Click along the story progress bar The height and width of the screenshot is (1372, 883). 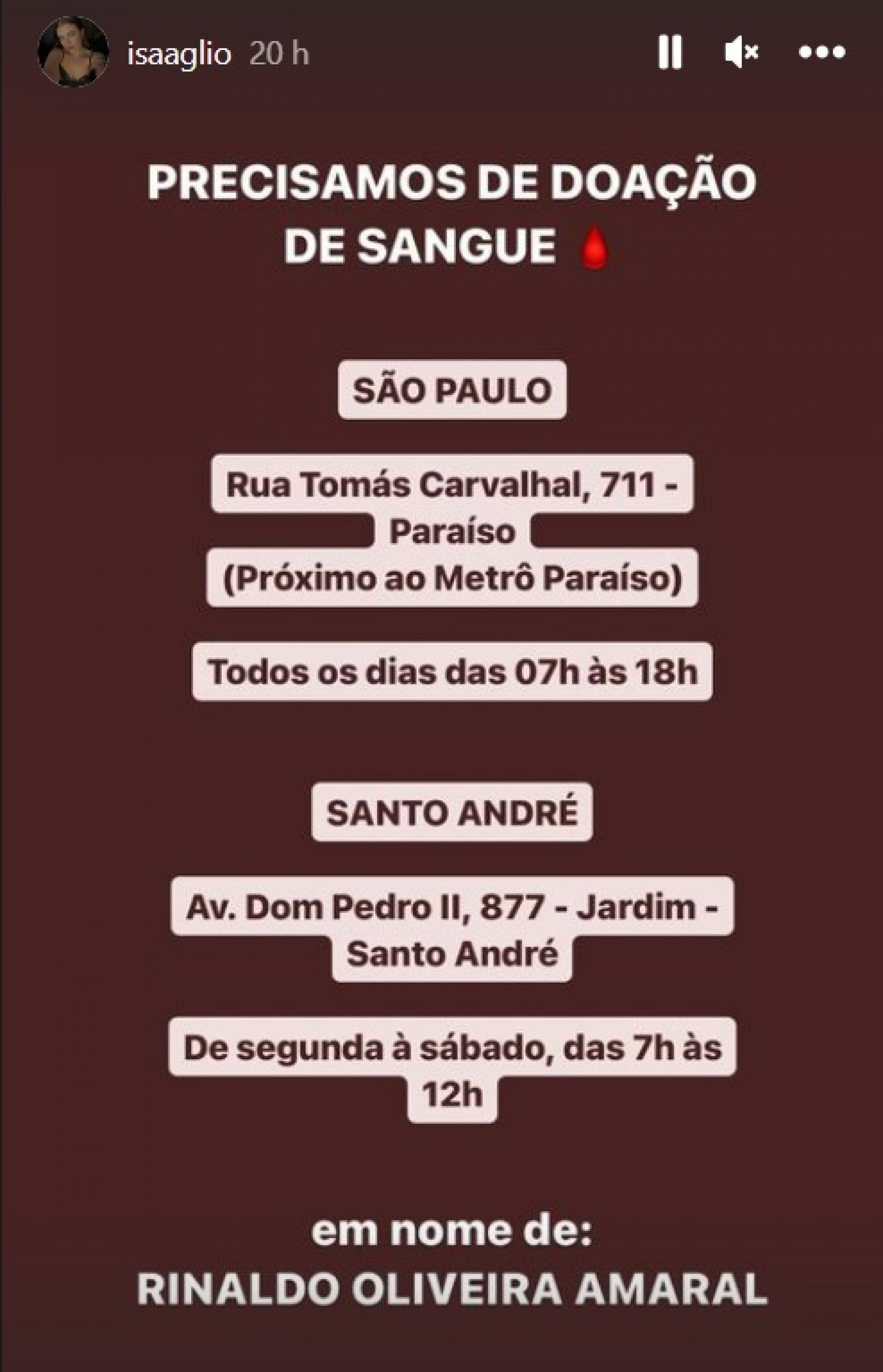(441, 6)
